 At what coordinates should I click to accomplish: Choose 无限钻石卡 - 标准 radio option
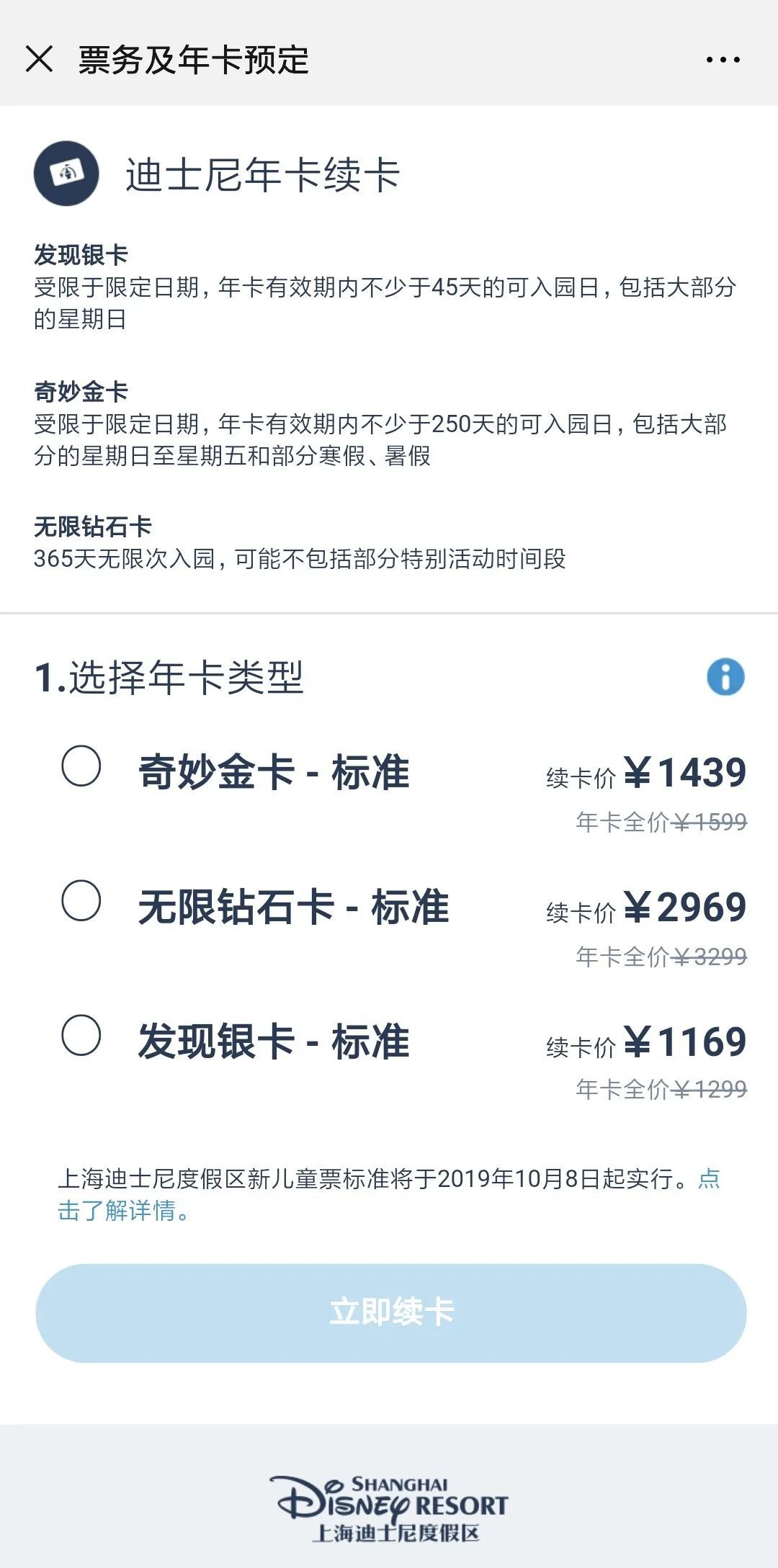tap(81, 900)
